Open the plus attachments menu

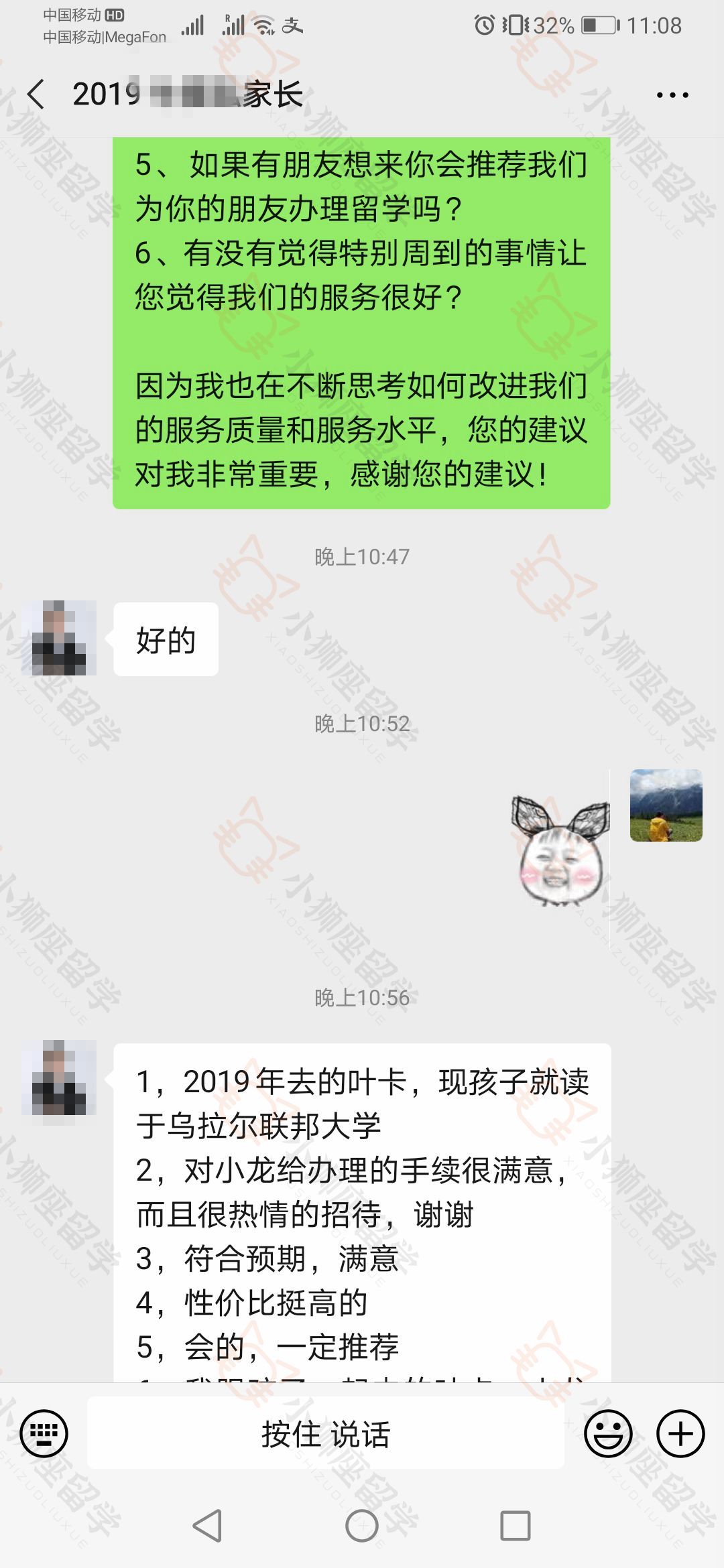[x=680, y=1434]
